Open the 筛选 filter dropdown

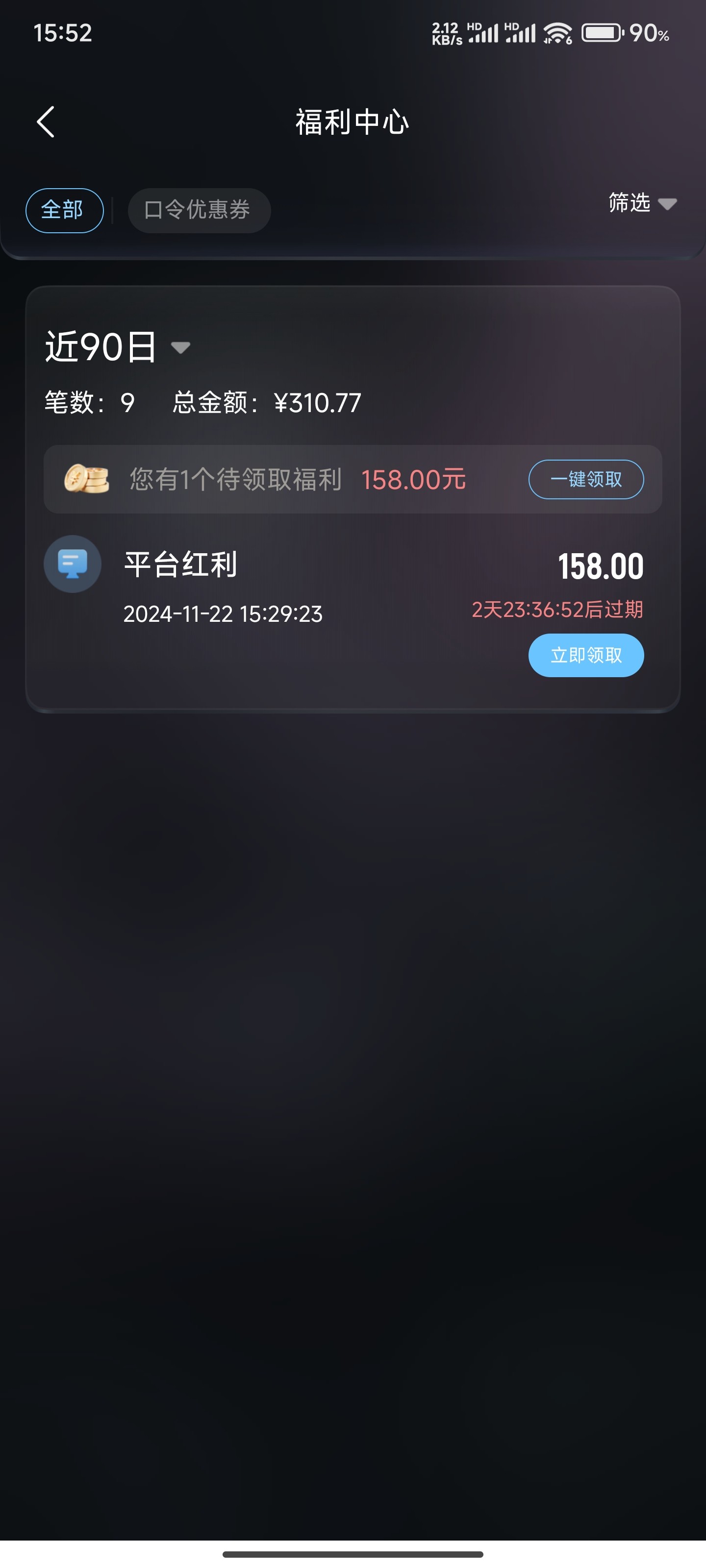642,203
